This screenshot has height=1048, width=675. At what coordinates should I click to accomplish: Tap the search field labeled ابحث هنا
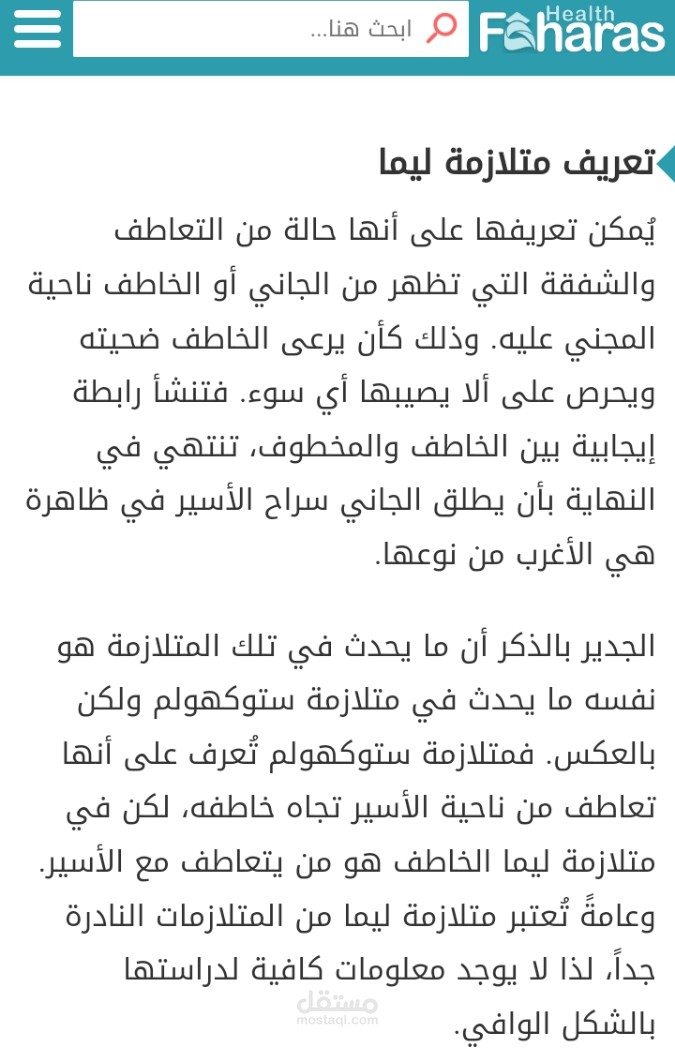pyautogui.click(x=271, y=29)
